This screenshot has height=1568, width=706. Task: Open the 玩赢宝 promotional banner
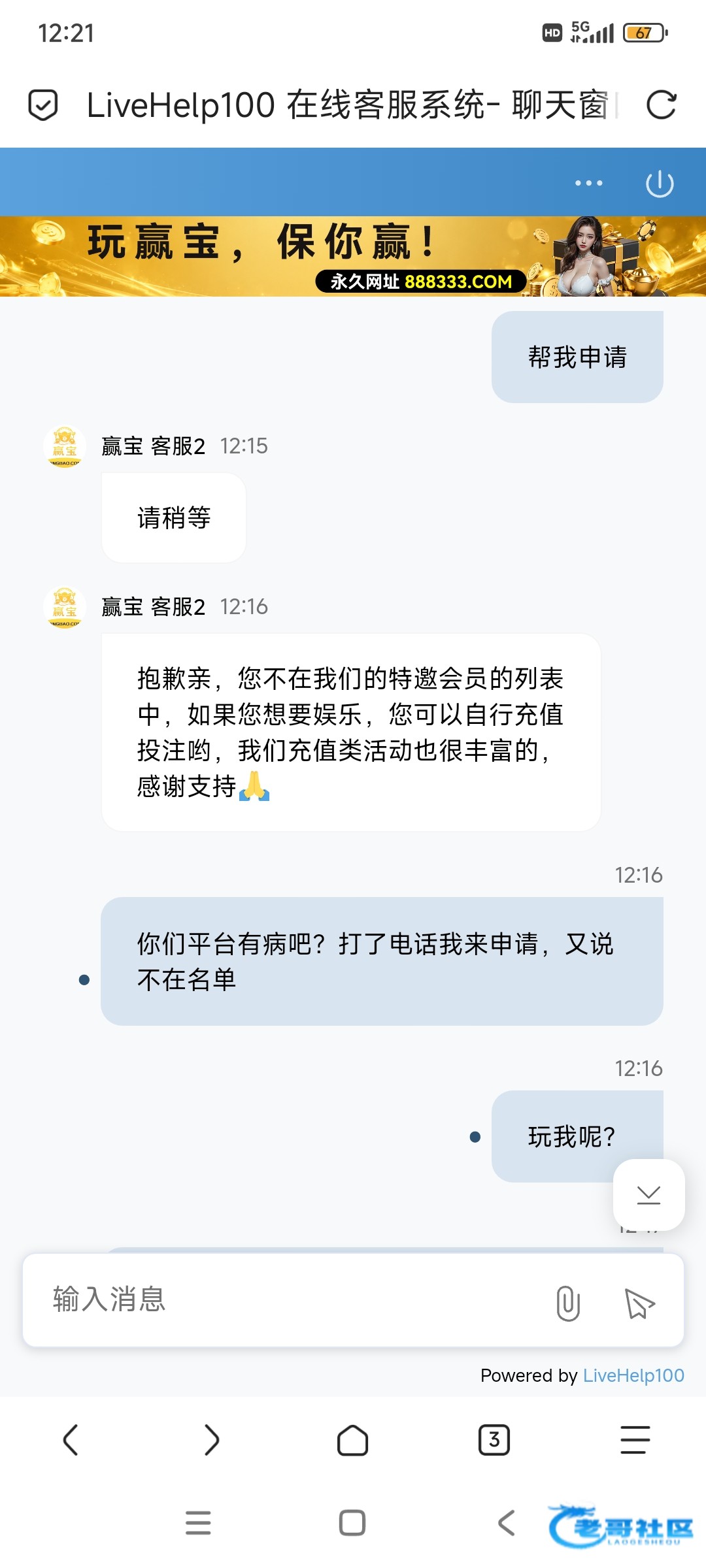(x=353, y=256)
